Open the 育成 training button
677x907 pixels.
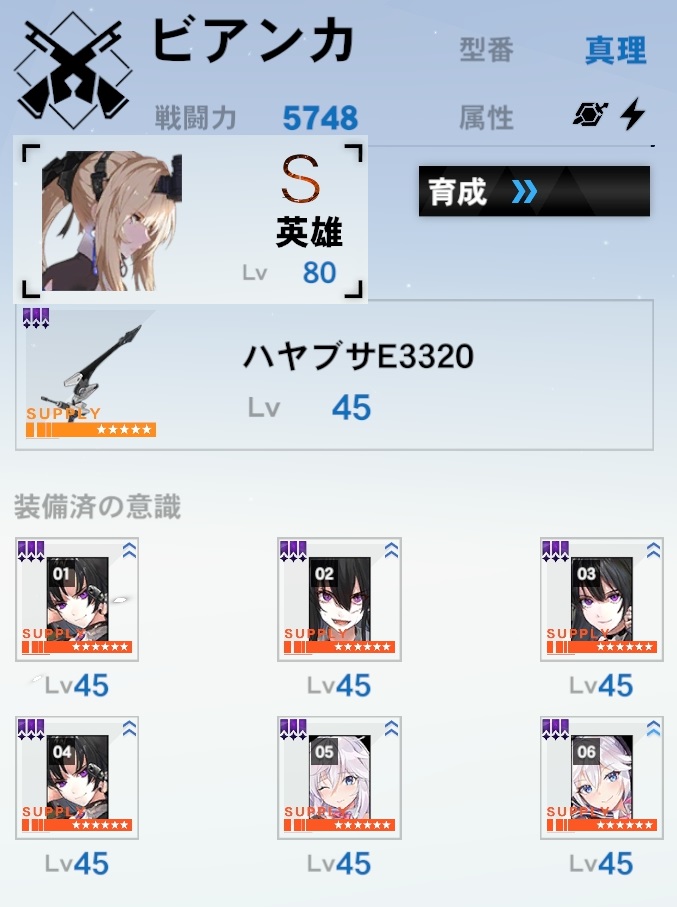click(x=533, y=191)
